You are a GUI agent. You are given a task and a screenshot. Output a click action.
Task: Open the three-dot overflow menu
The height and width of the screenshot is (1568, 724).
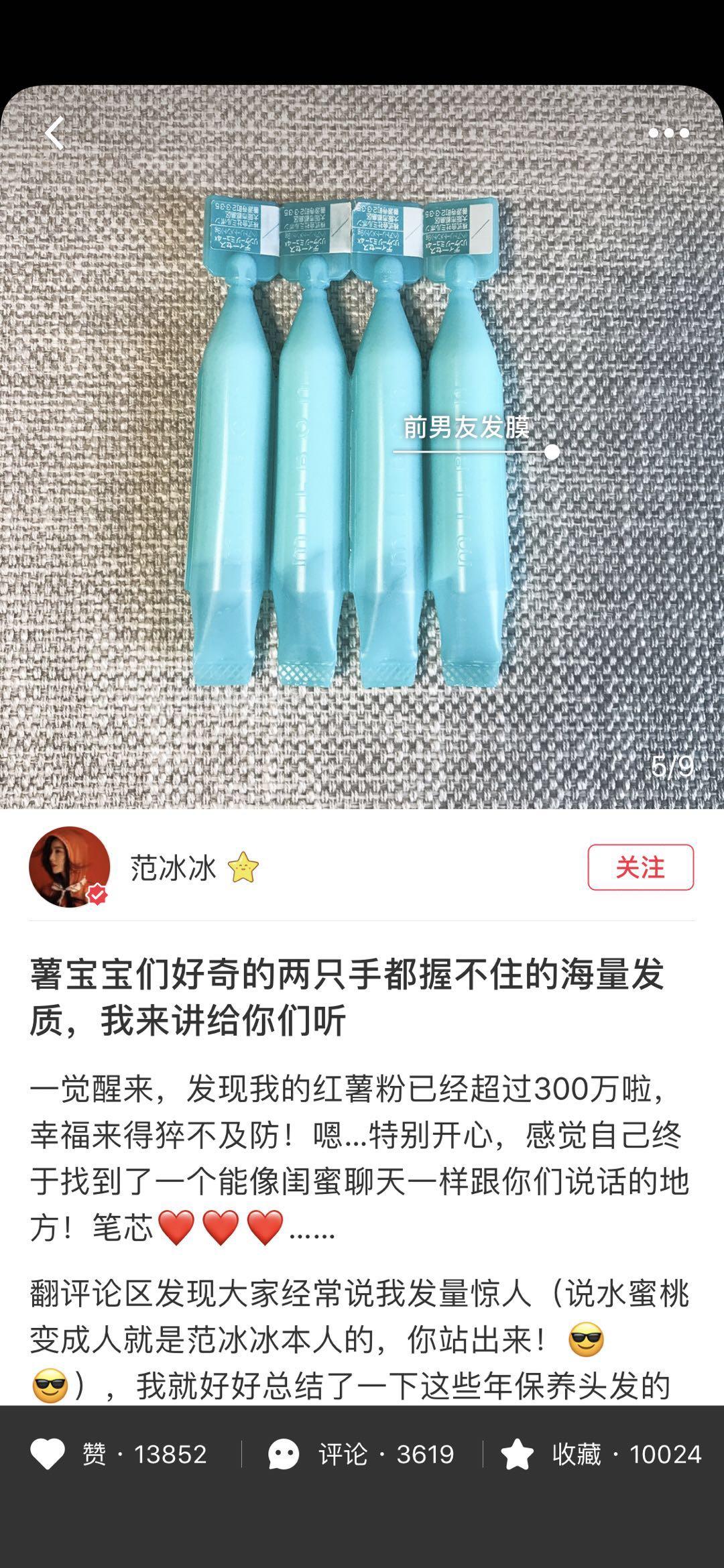[x=668, y=133]
